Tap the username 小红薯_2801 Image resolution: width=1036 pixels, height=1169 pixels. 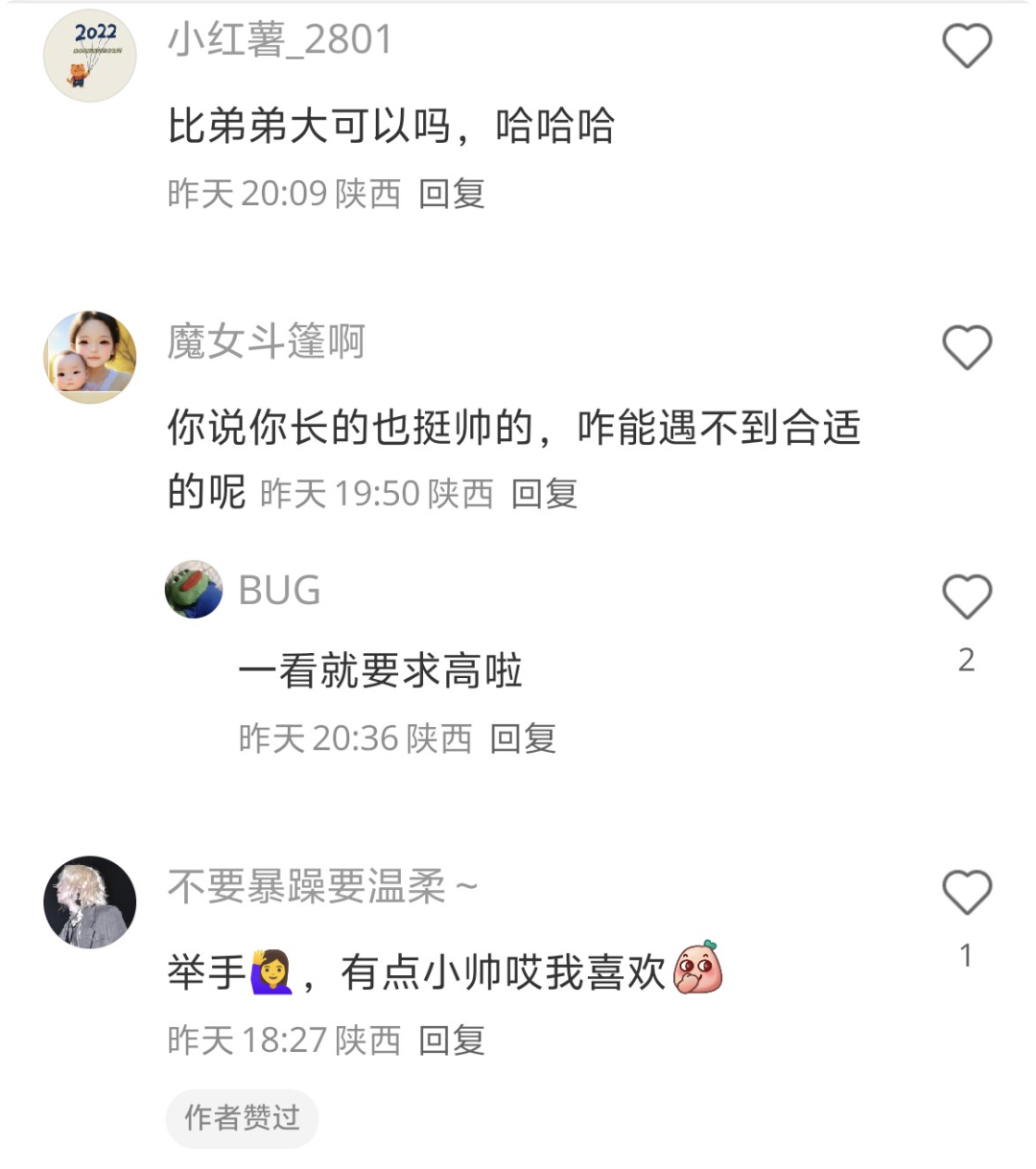280,40
